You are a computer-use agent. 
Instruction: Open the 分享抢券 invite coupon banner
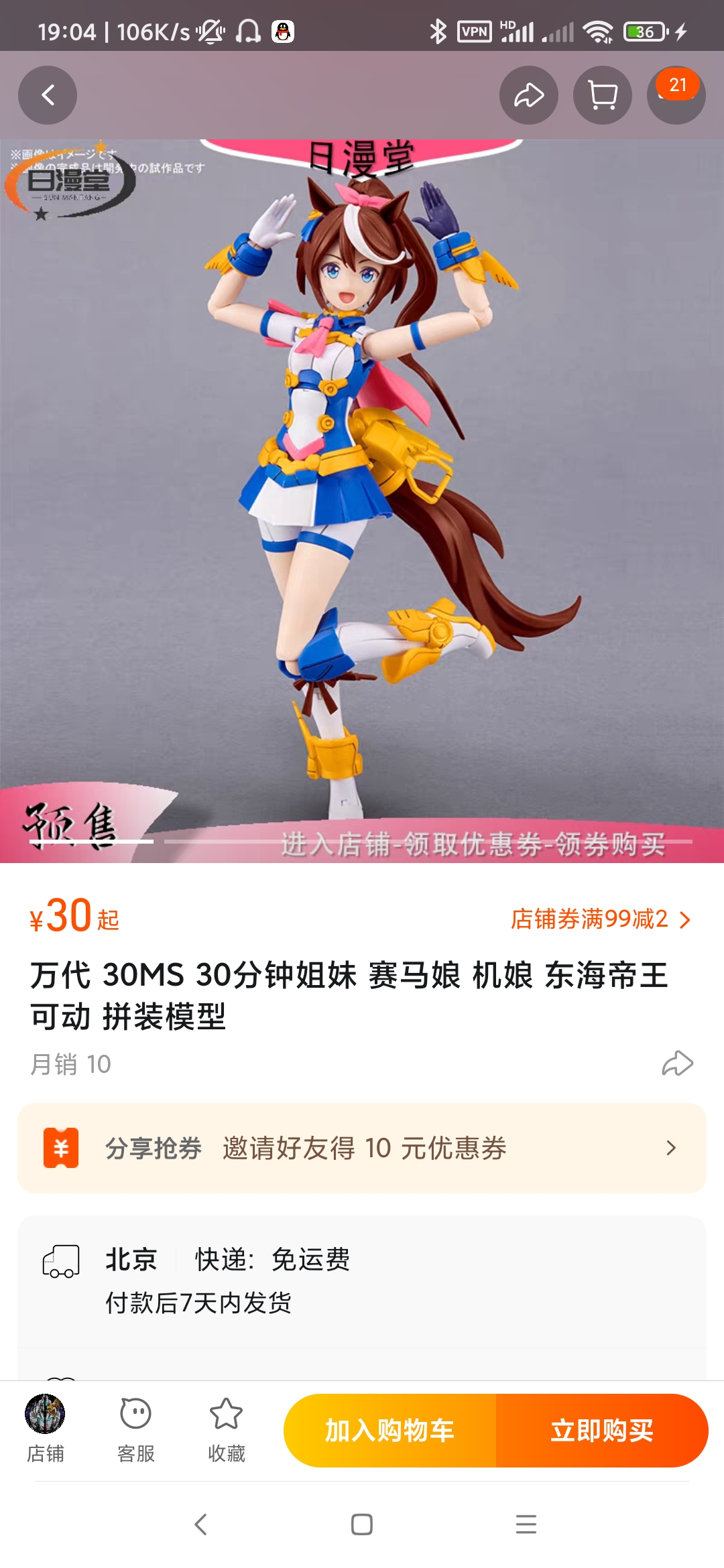coord(362,1148)
